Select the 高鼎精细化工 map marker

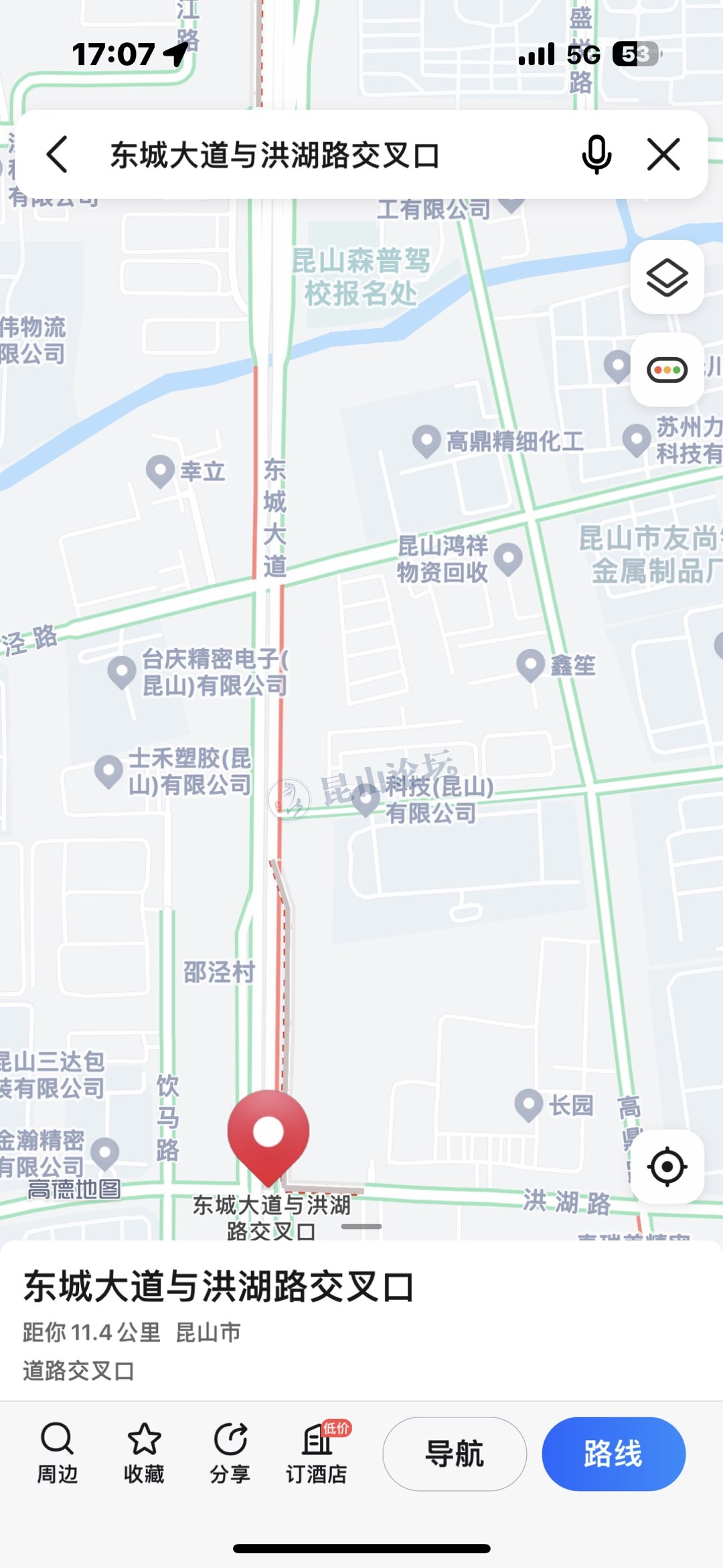pyautogui.click(x=426, y=441)
